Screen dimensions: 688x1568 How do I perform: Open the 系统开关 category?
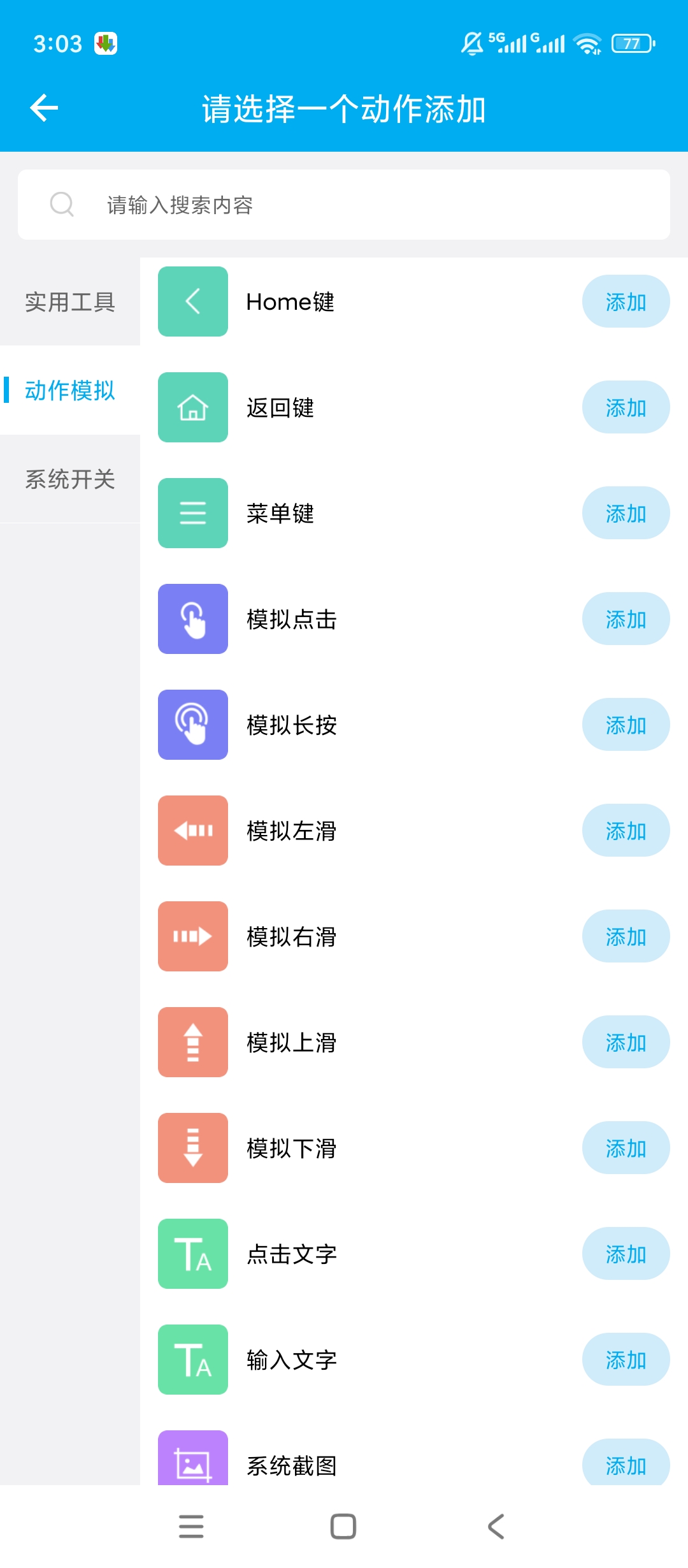70,479
